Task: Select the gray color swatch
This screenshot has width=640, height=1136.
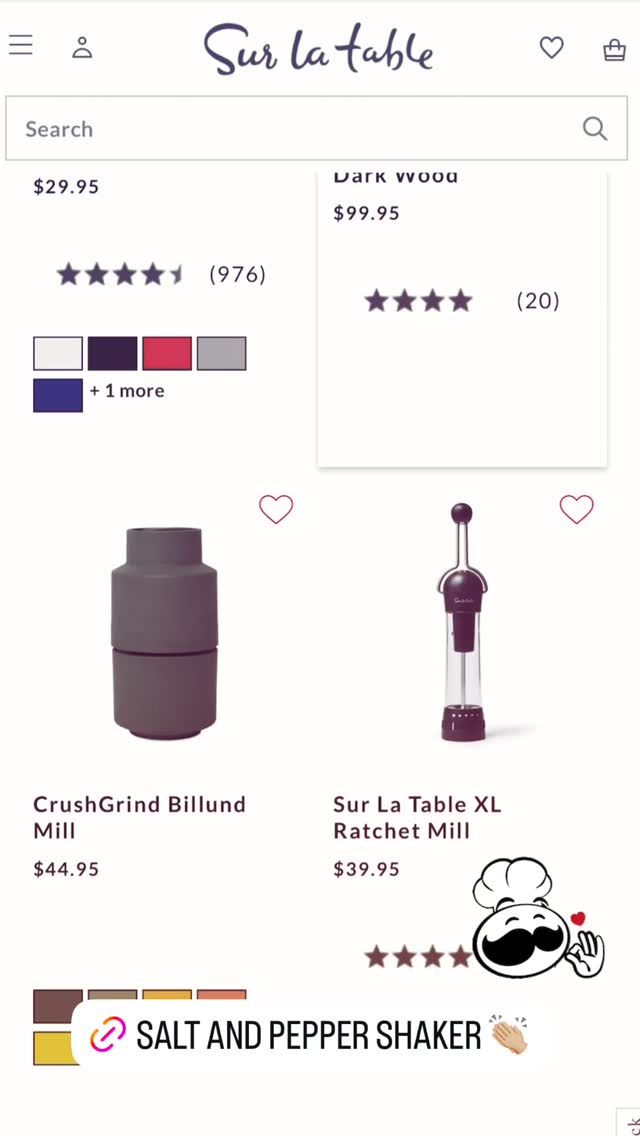Action: (x=222, y=354)
